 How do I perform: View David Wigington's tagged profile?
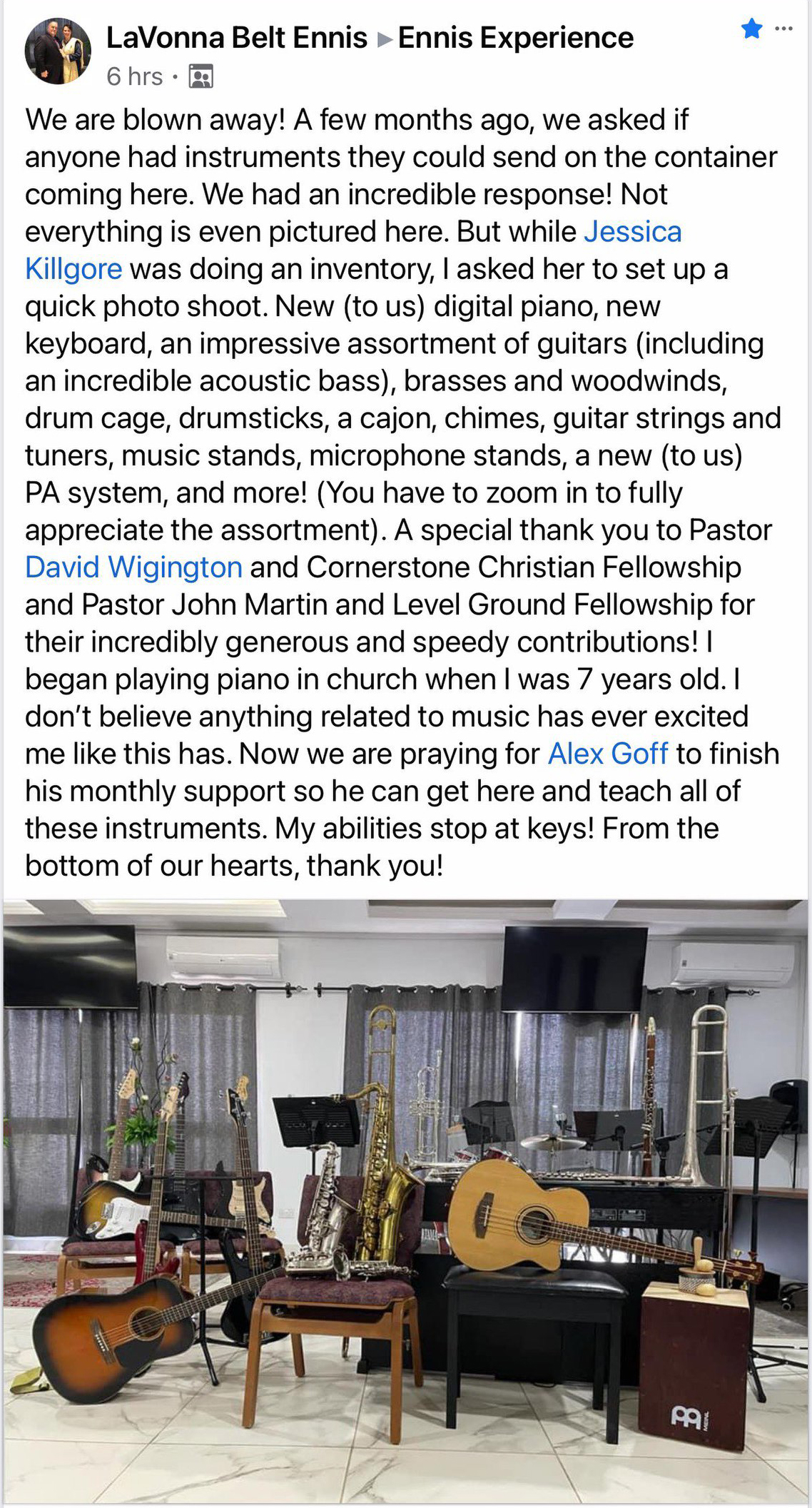133,567
